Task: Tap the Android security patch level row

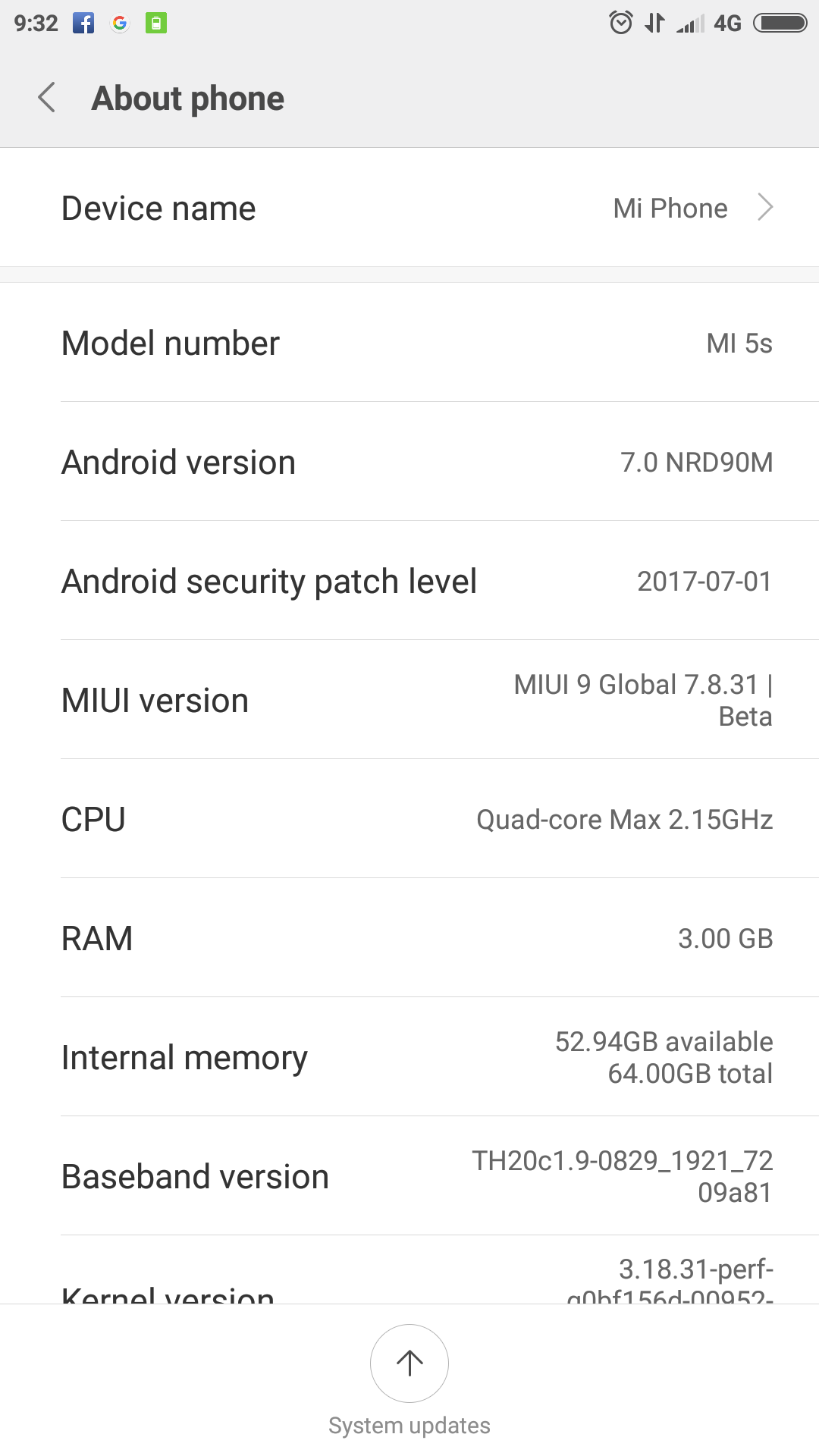Action: coord(409,581)
